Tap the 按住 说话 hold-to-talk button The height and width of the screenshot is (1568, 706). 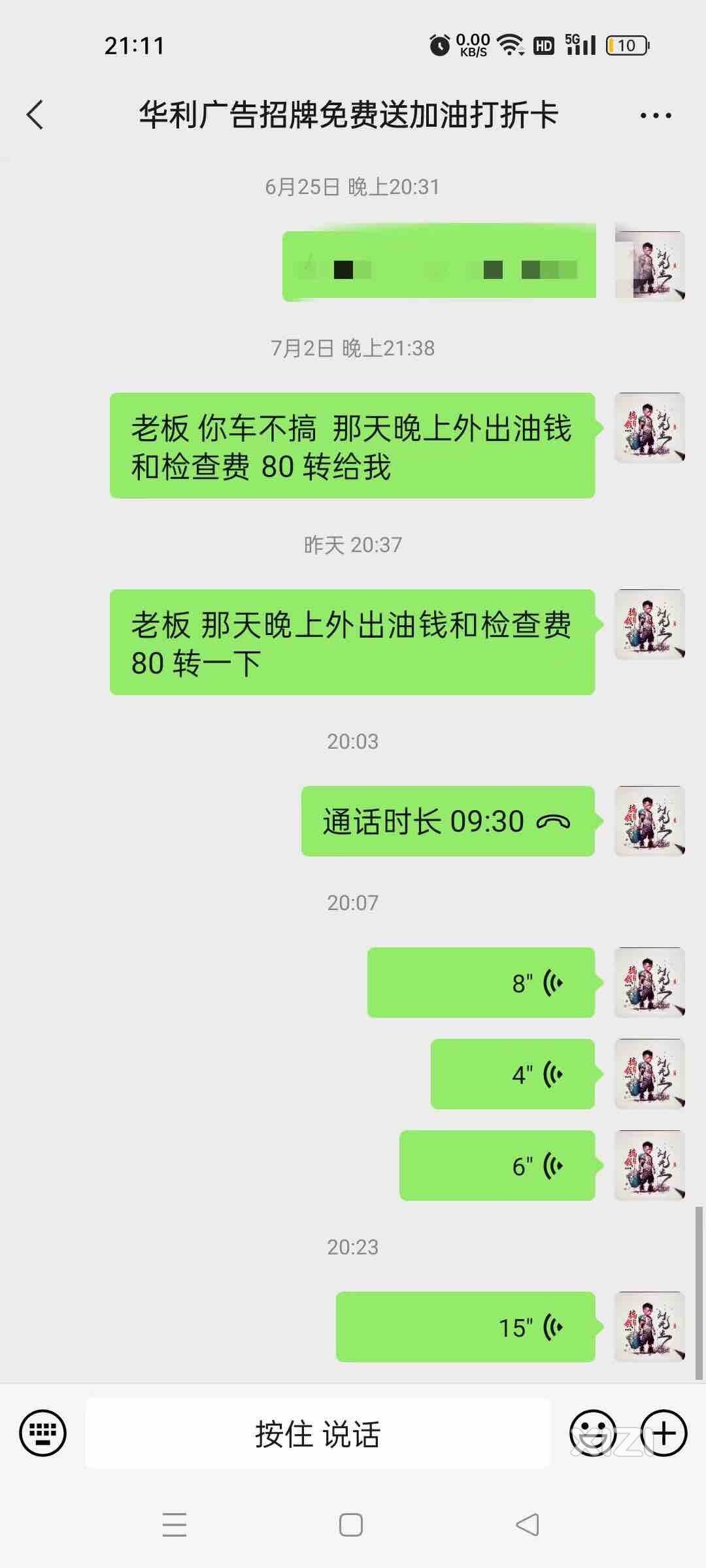point(318,1433)
